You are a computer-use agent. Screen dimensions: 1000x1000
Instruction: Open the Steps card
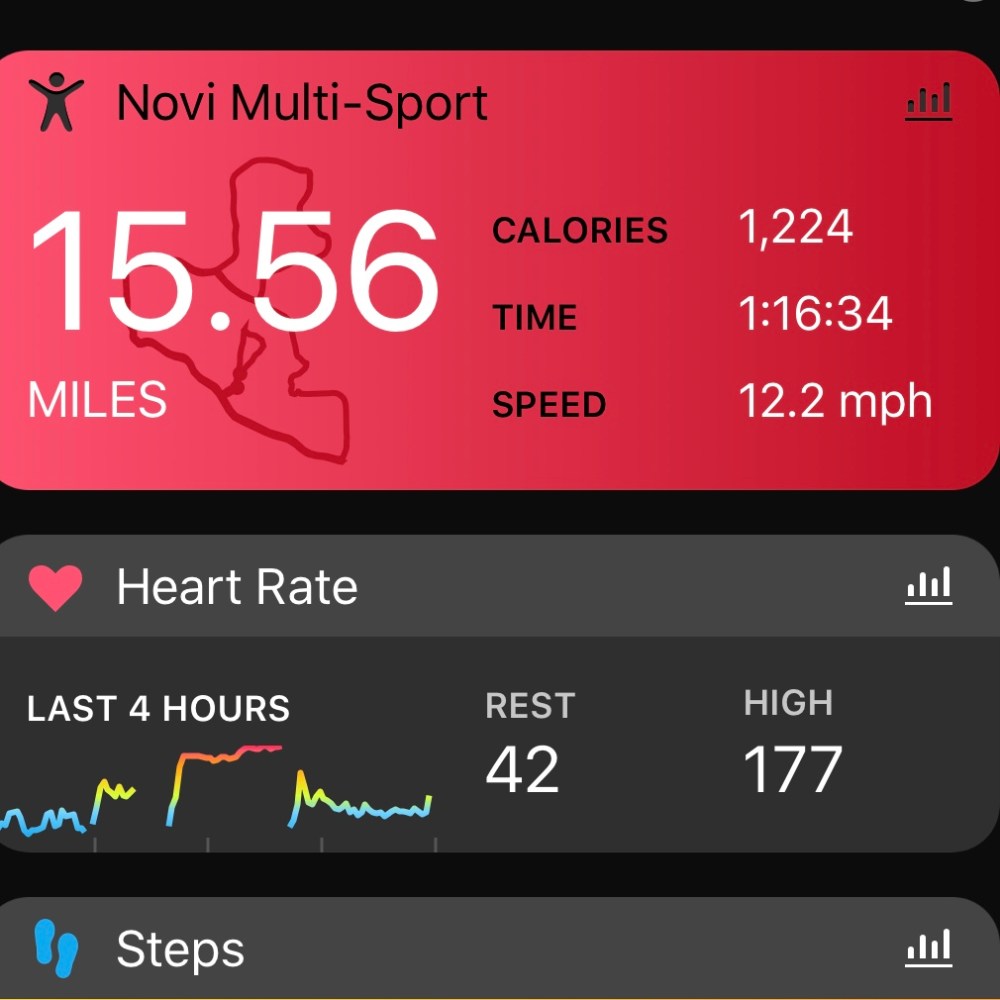pyautogui.click(x=180, y=950)
